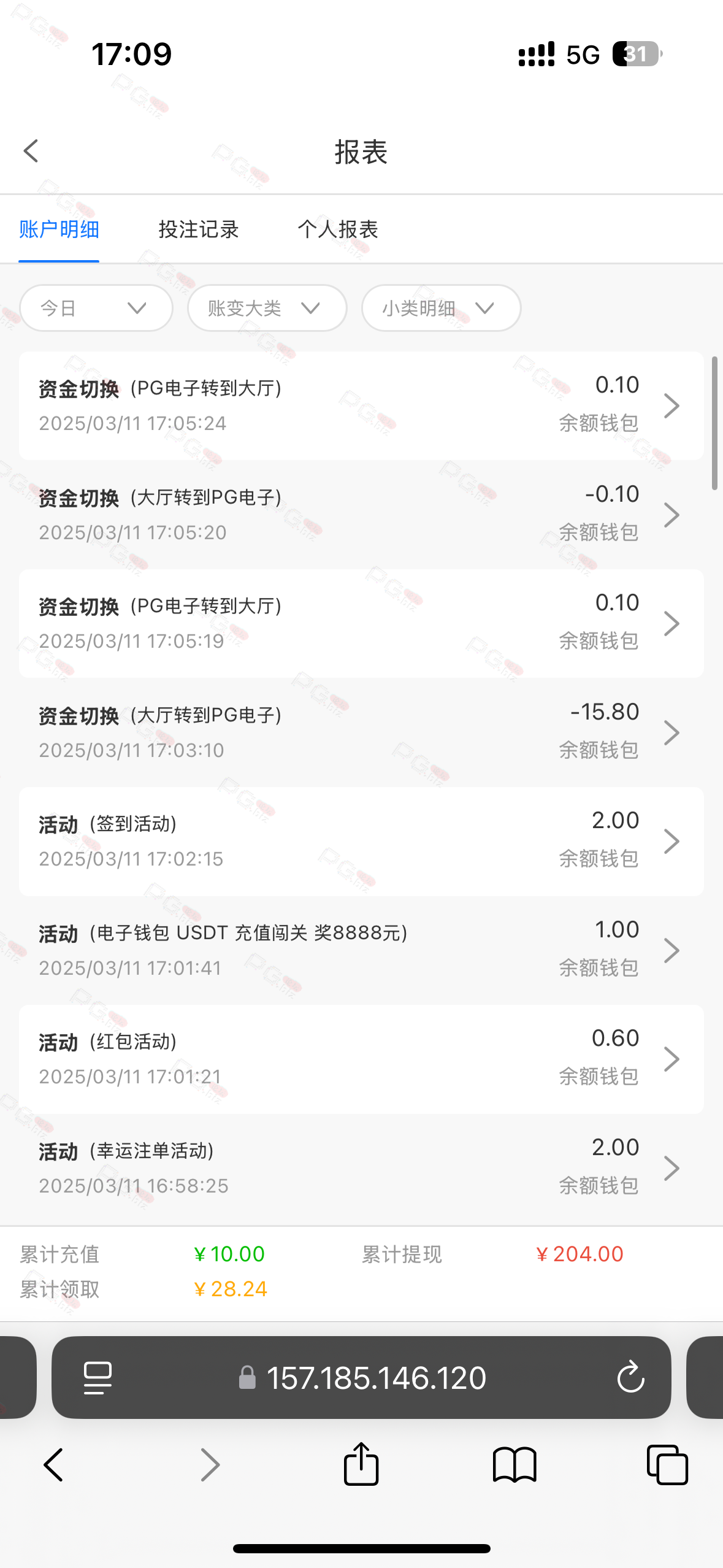Go back using the header arrow
Viewport: 723px width, 1568px height.
click(x=31, y=151)
